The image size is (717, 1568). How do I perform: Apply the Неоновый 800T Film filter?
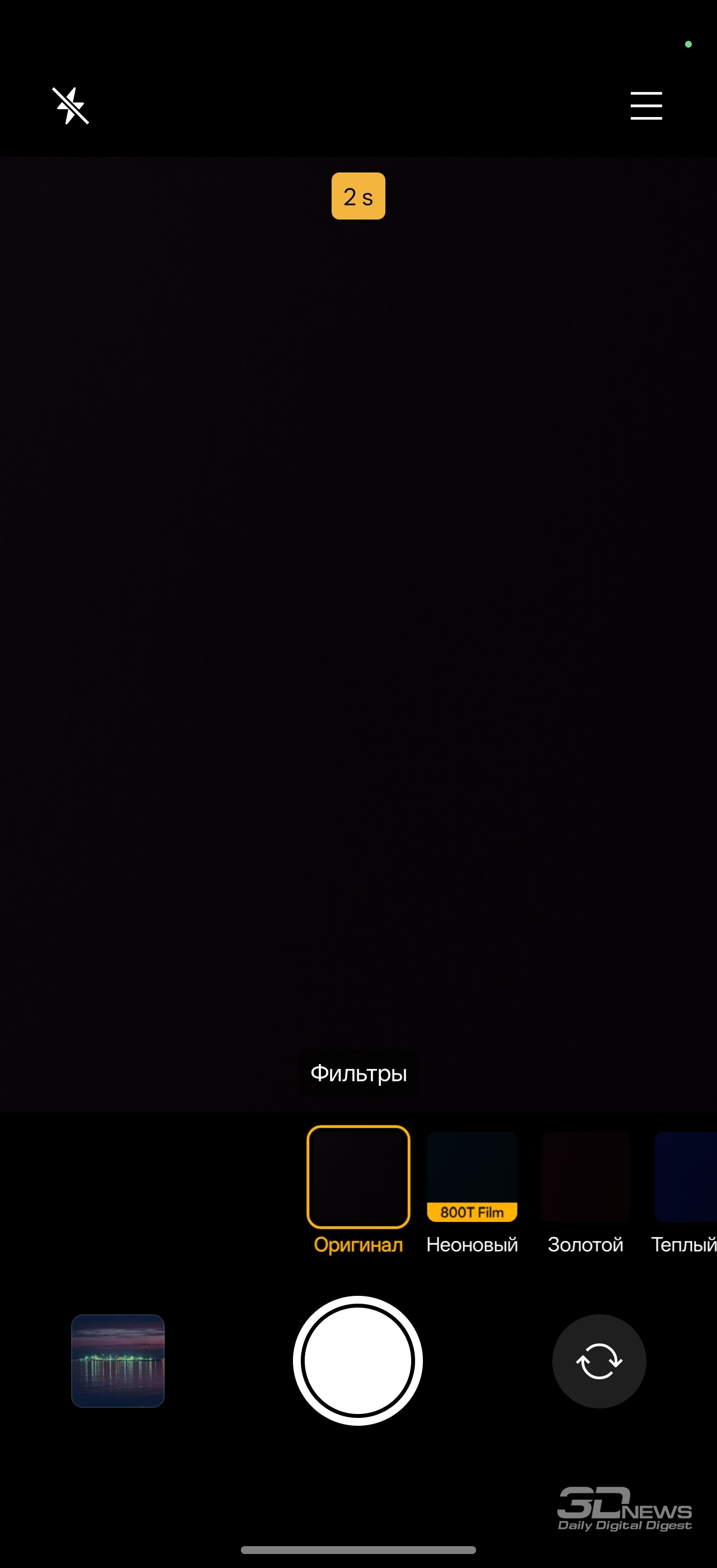pos(472,1177)
